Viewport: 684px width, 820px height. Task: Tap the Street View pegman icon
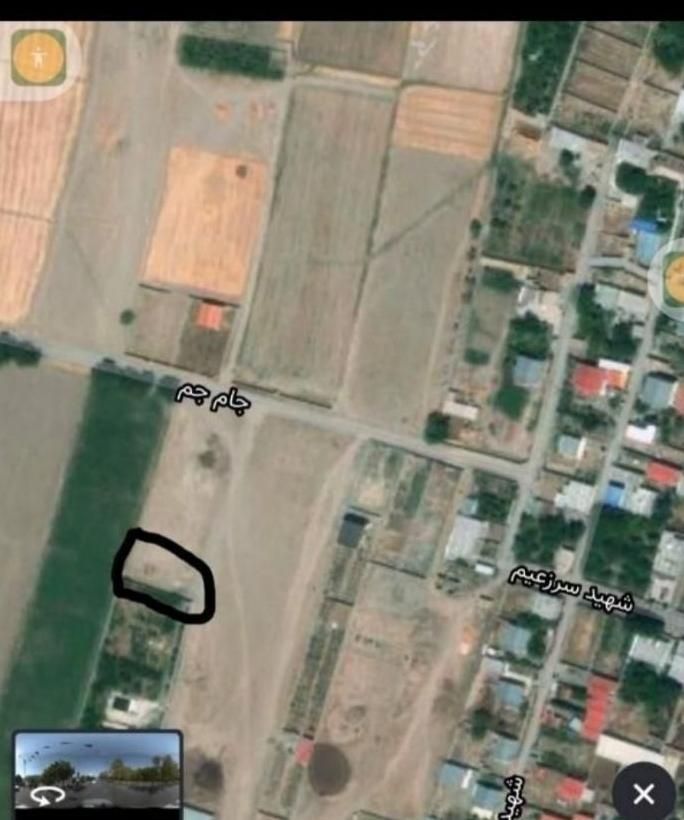tap(38, 57)
